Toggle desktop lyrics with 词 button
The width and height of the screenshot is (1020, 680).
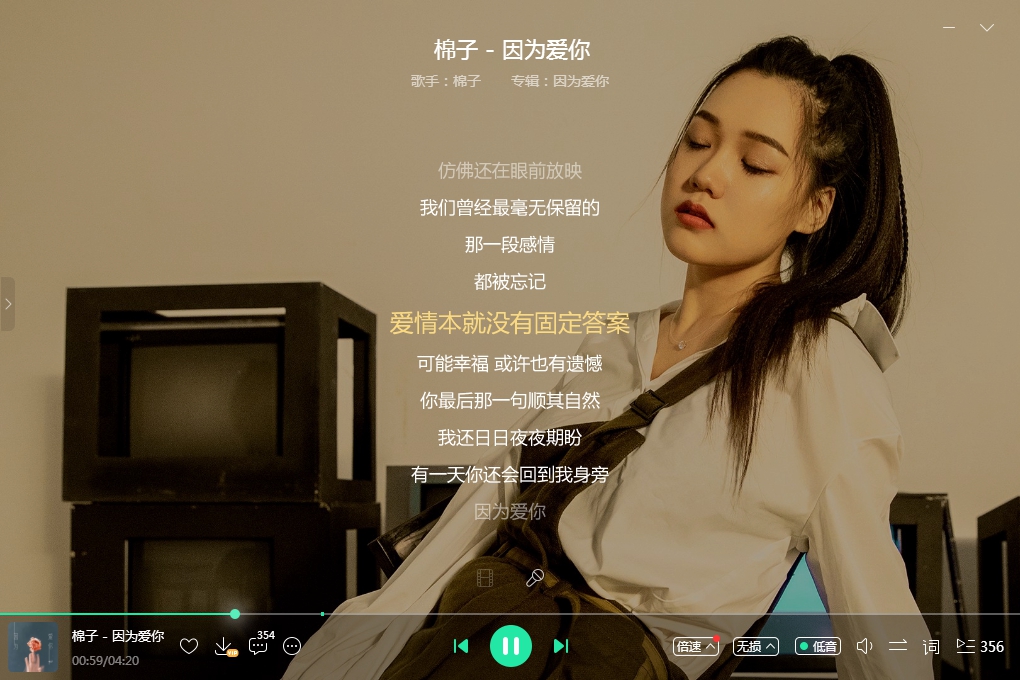pyautogui.click(x=931, y=647)
